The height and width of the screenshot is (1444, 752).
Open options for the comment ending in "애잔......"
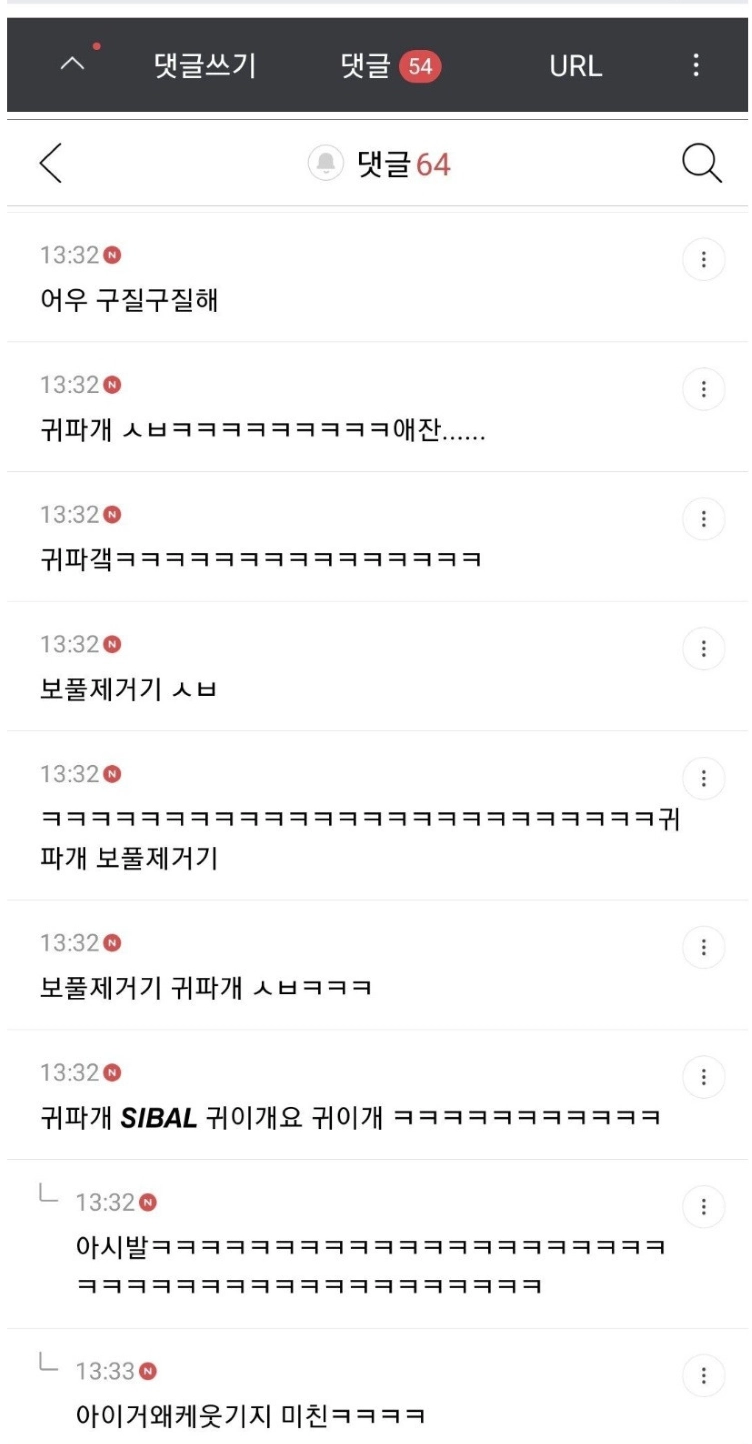pos(703,389)
